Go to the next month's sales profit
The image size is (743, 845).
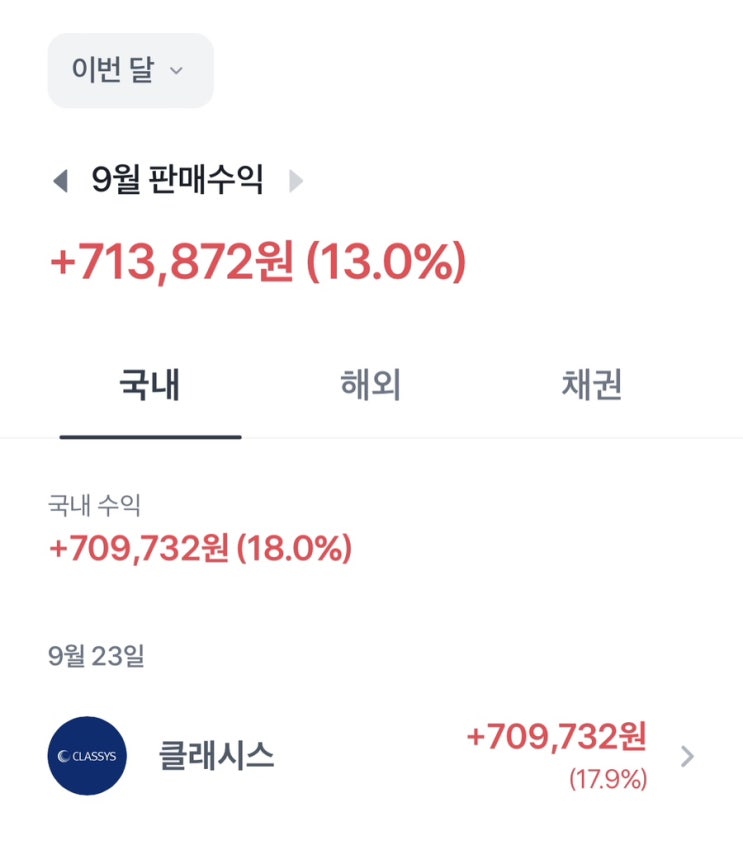[x=296, y=181]
